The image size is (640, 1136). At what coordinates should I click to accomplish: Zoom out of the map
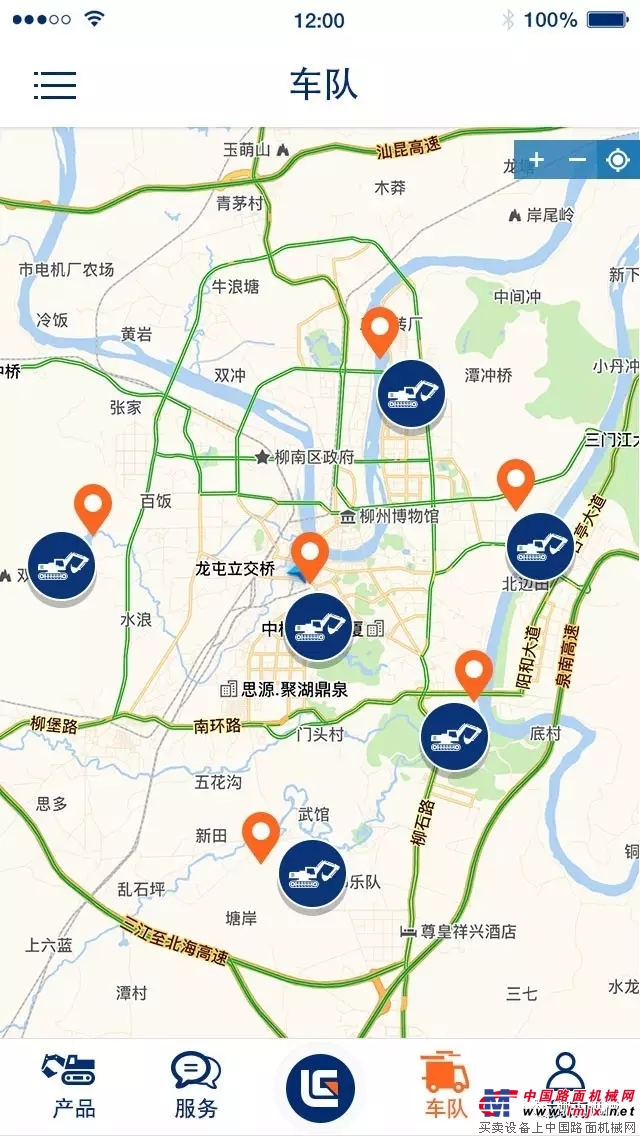tap(577, 160)
